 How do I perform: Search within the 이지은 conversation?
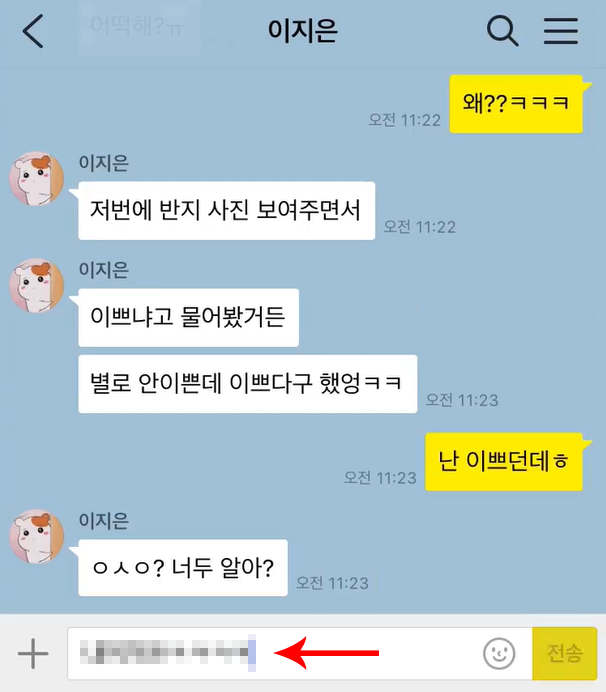tap(502, 31)
